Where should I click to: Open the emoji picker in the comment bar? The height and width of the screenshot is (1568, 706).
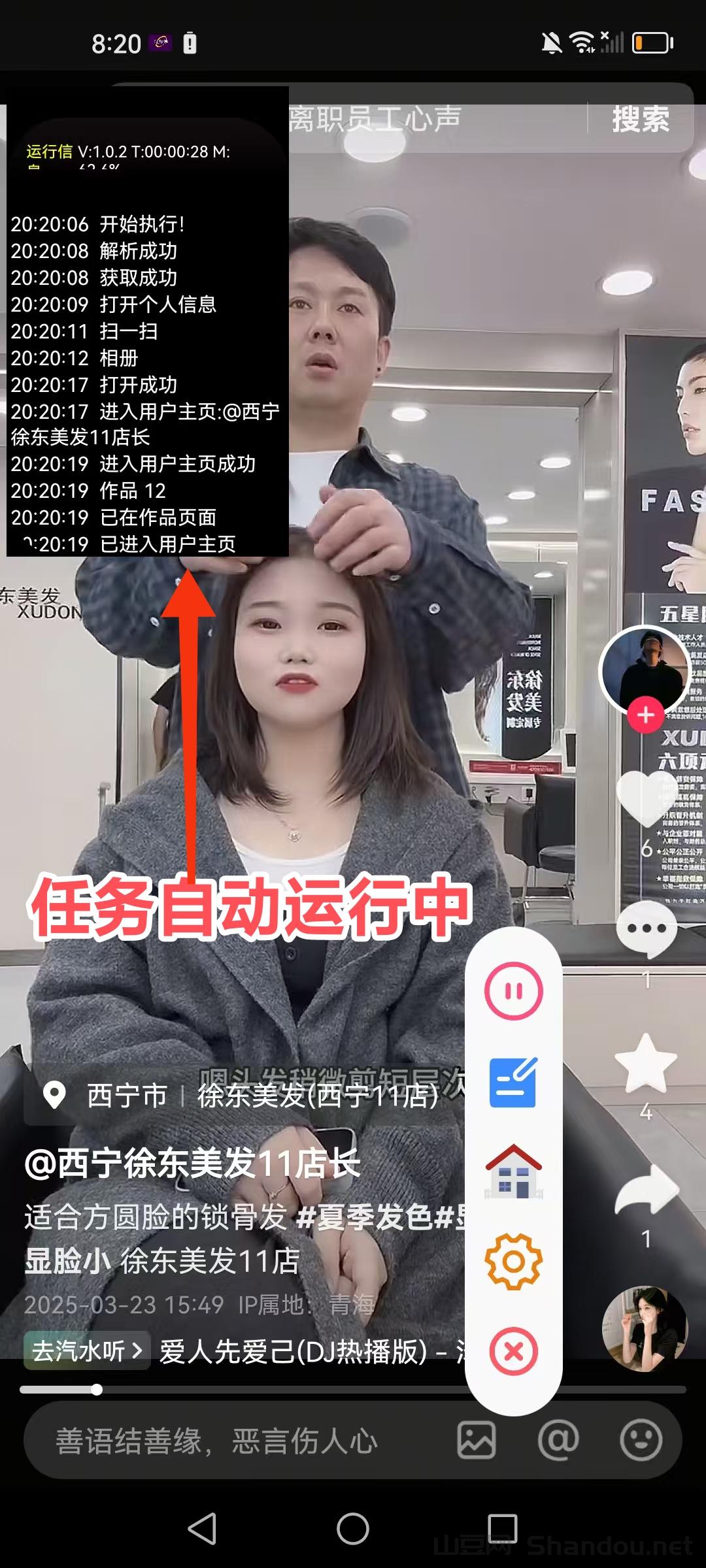click(641, 1441)
